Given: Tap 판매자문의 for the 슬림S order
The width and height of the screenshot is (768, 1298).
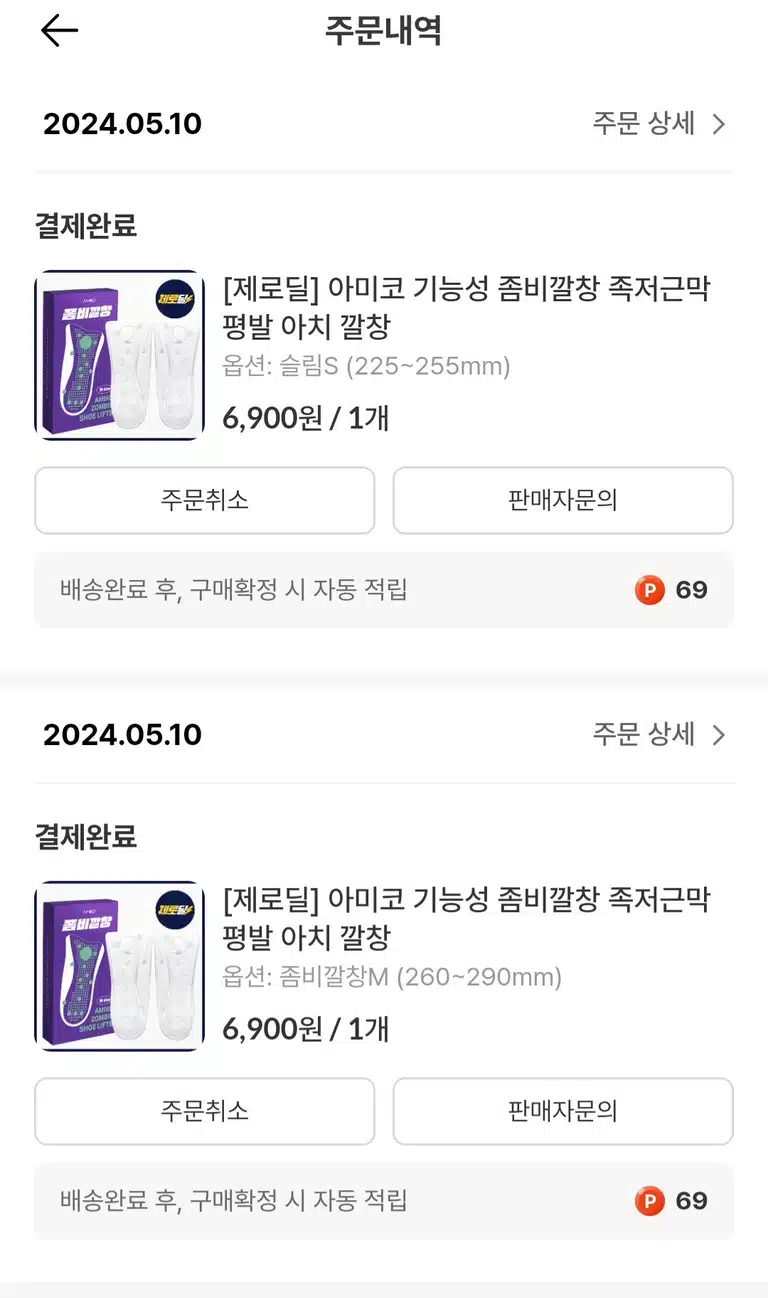Looking at the screenshot, I should 563,500.
